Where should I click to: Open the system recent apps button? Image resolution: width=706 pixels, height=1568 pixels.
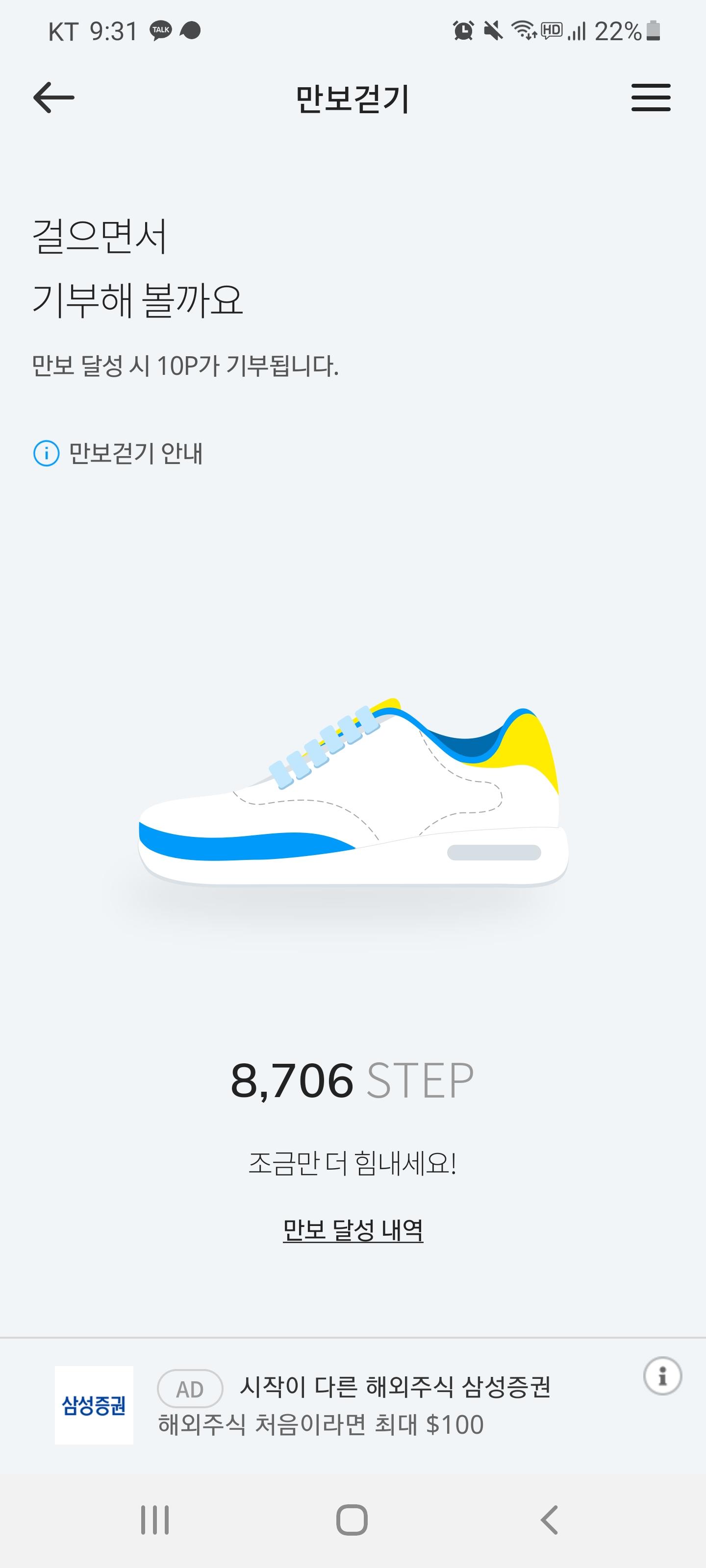pos(155,1520)
